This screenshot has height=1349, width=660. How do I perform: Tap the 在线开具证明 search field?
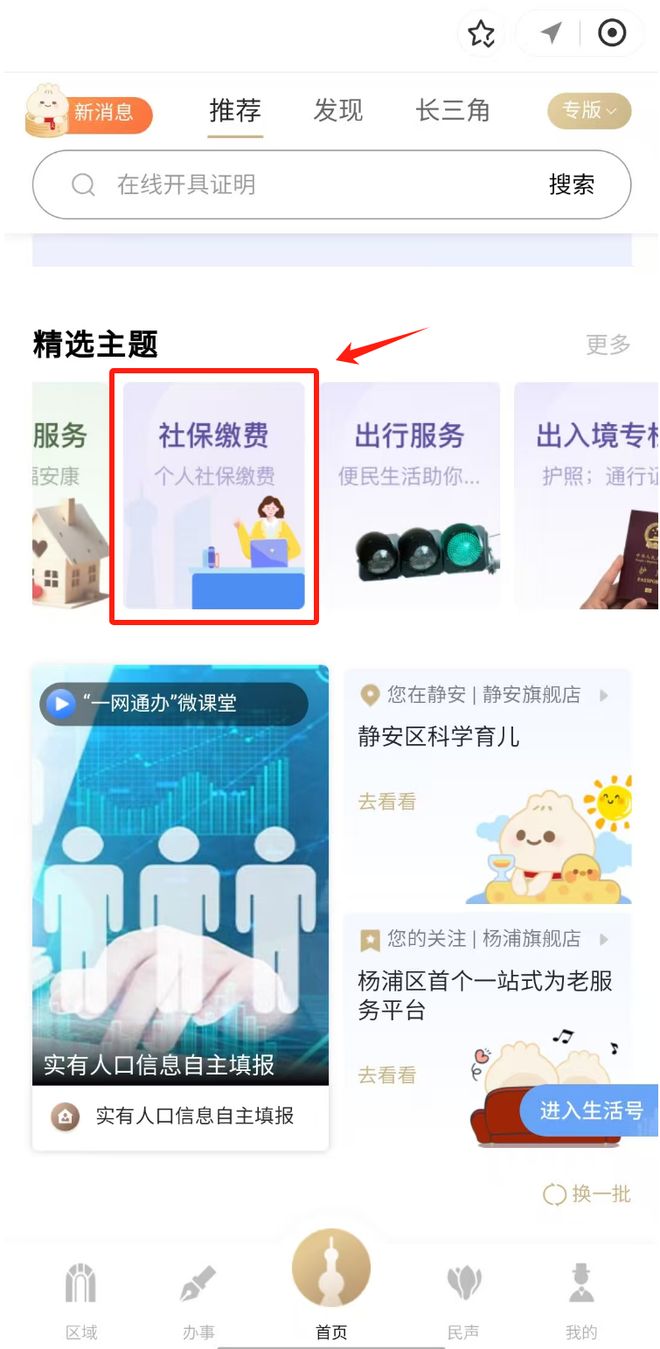coord(300,184)
